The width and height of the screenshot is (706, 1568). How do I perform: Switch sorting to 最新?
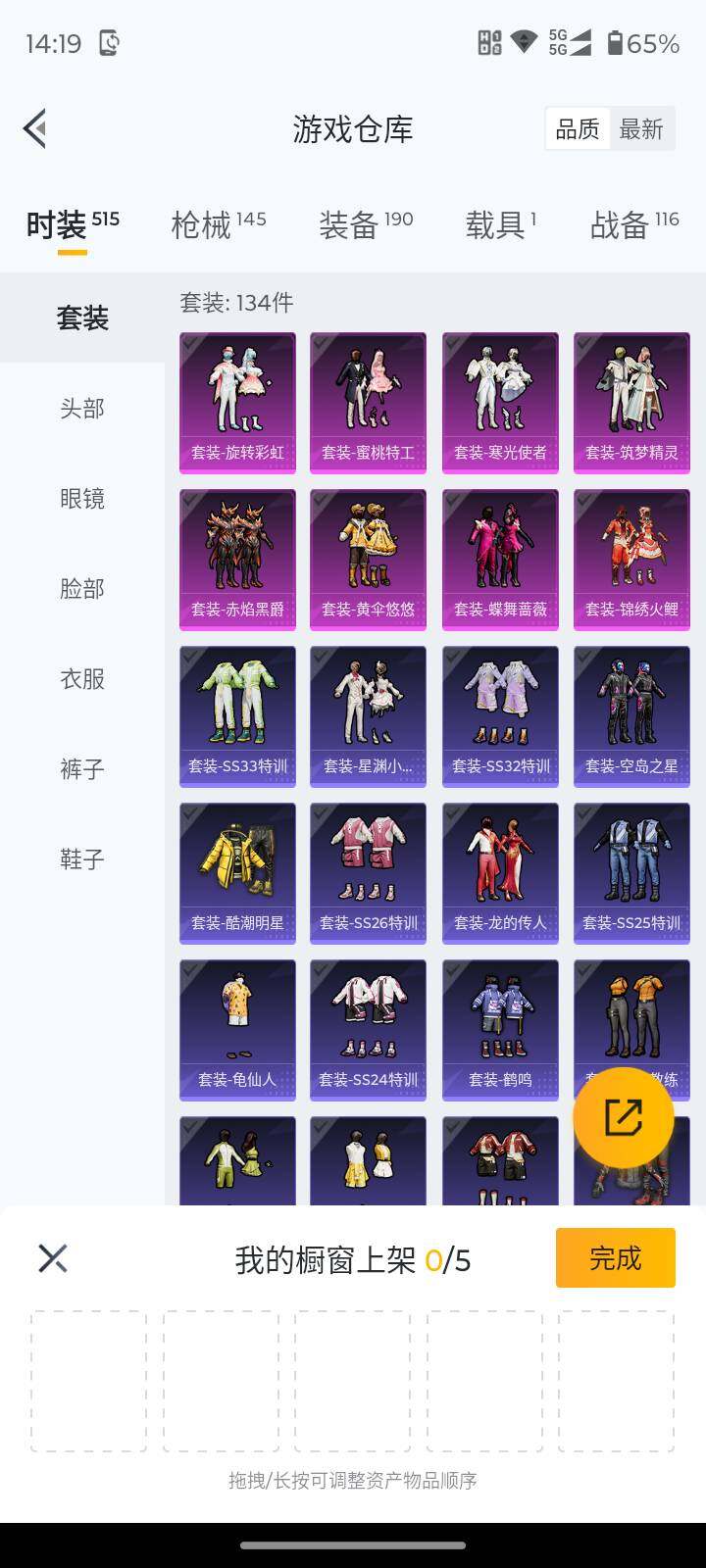(642, 128)
